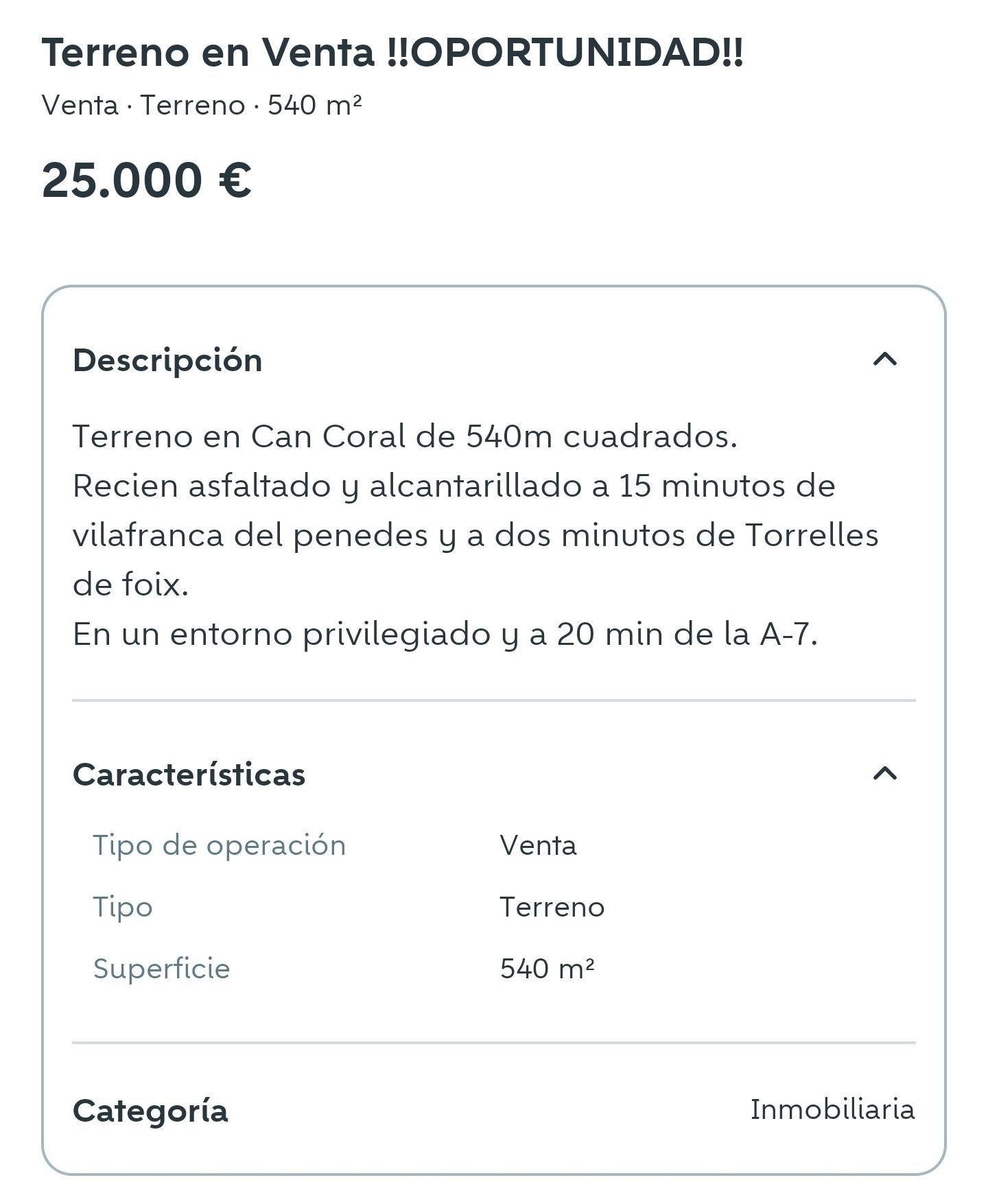Click the Venta value text
988x1204 pixels.
(x=539, y=846)
